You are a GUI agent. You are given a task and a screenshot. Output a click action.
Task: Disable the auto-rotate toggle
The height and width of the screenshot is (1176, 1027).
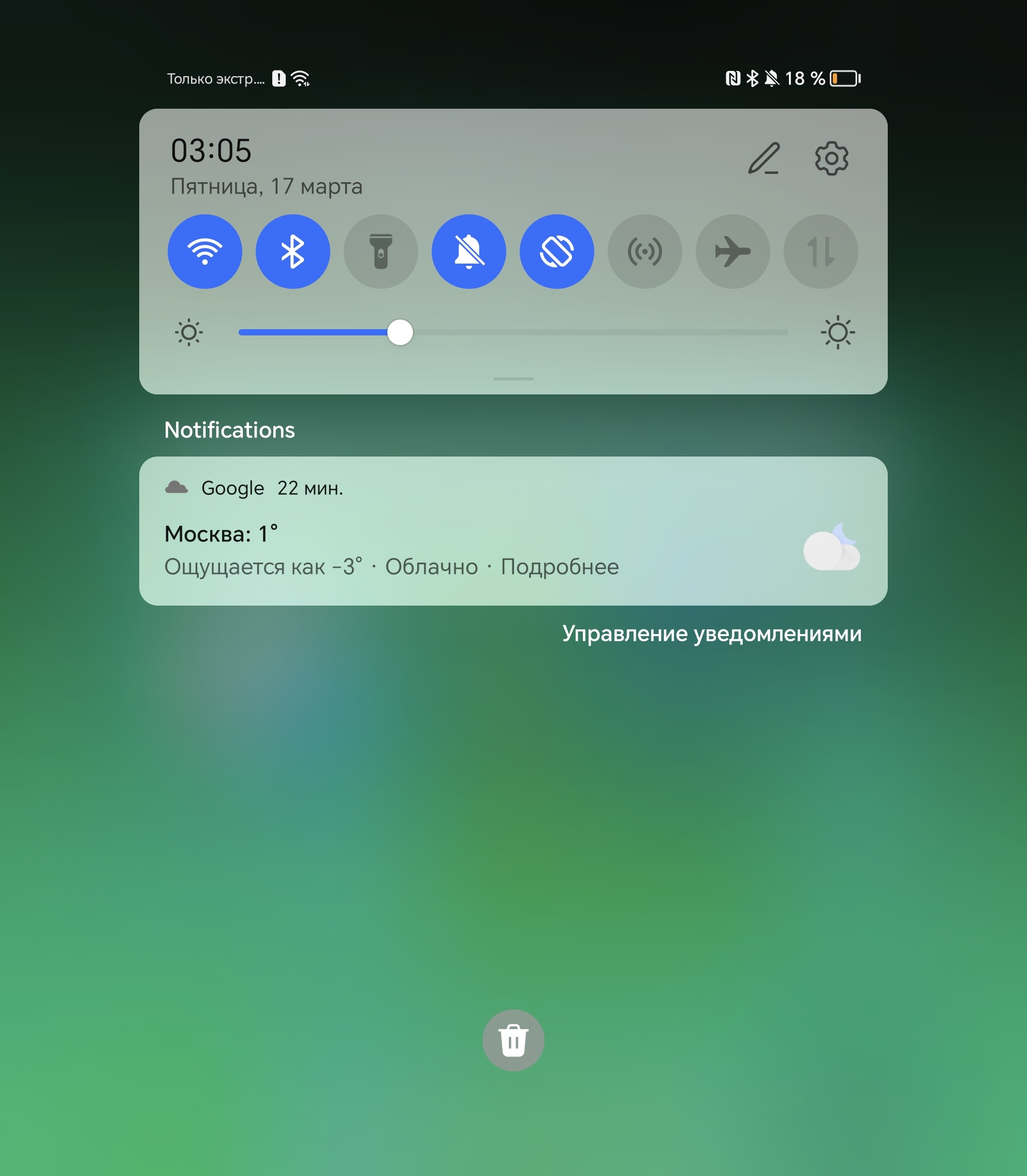tap(556, 252)
